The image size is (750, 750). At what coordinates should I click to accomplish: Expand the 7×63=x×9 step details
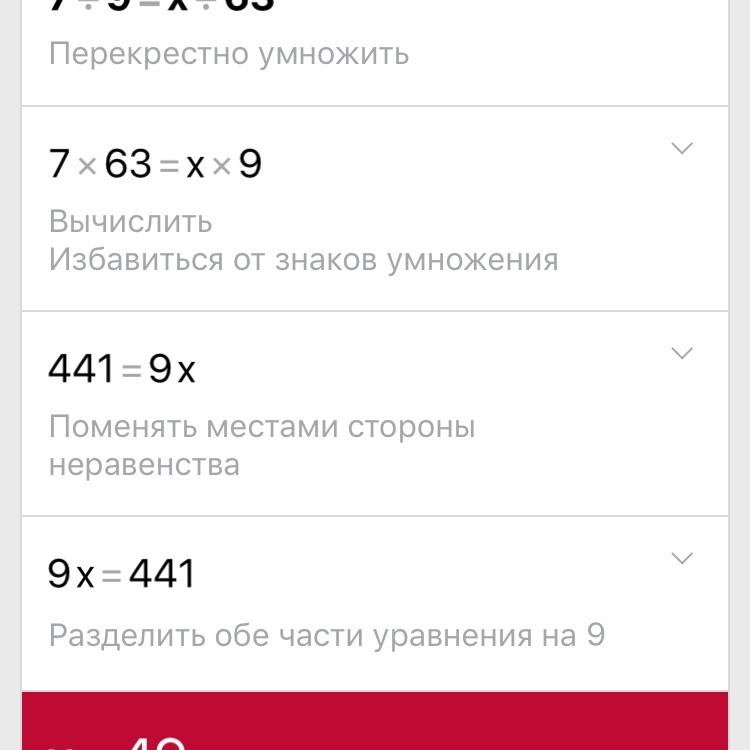pyautogui.click(x=681, y=149)
